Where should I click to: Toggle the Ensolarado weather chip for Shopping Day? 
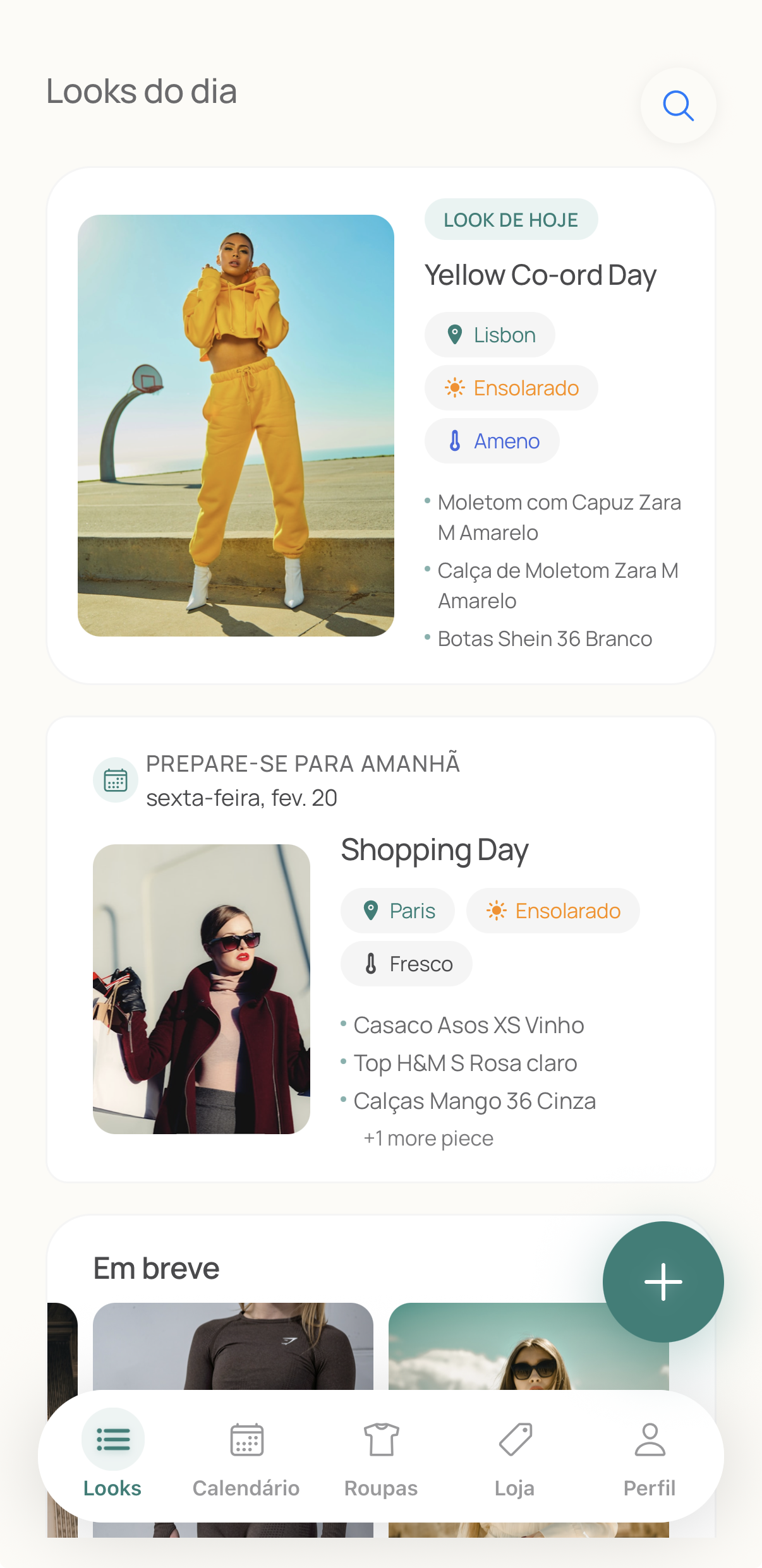pos(552,911)
